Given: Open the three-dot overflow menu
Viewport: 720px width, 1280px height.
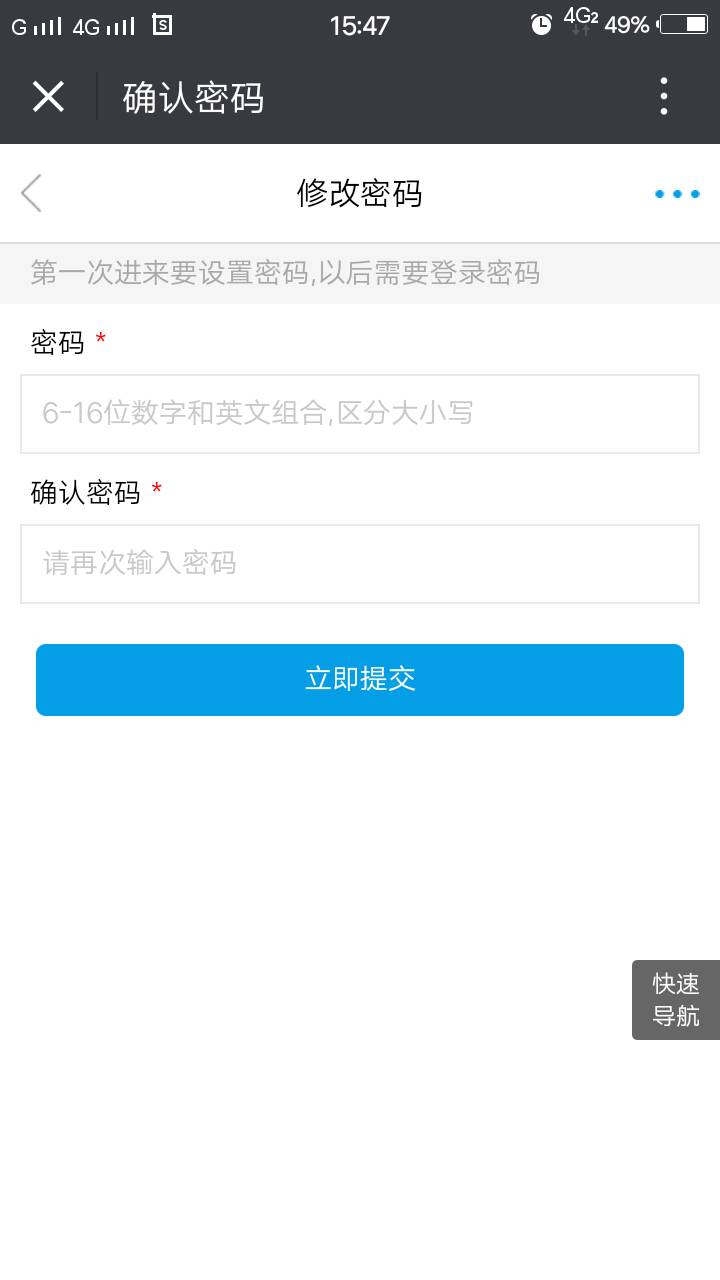Looking at the screenshot, I should [664, 97].
